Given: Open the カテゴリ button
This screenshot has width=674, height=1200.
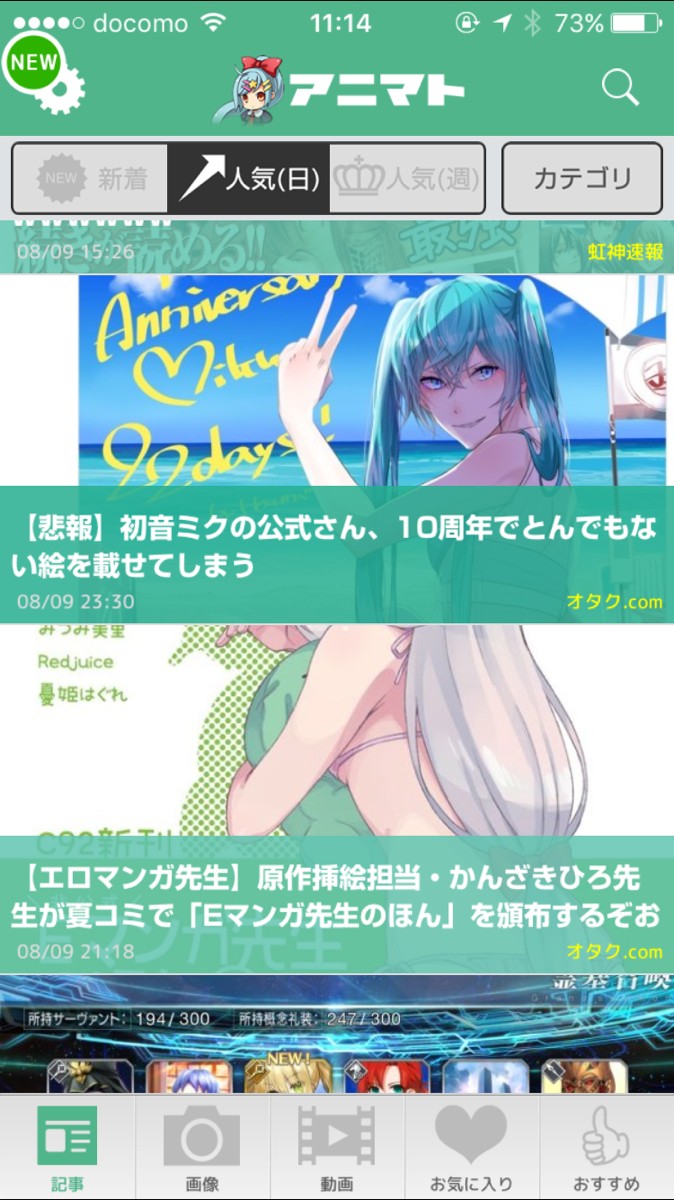Looking at the screenshot, I should [x=582, y=179].
